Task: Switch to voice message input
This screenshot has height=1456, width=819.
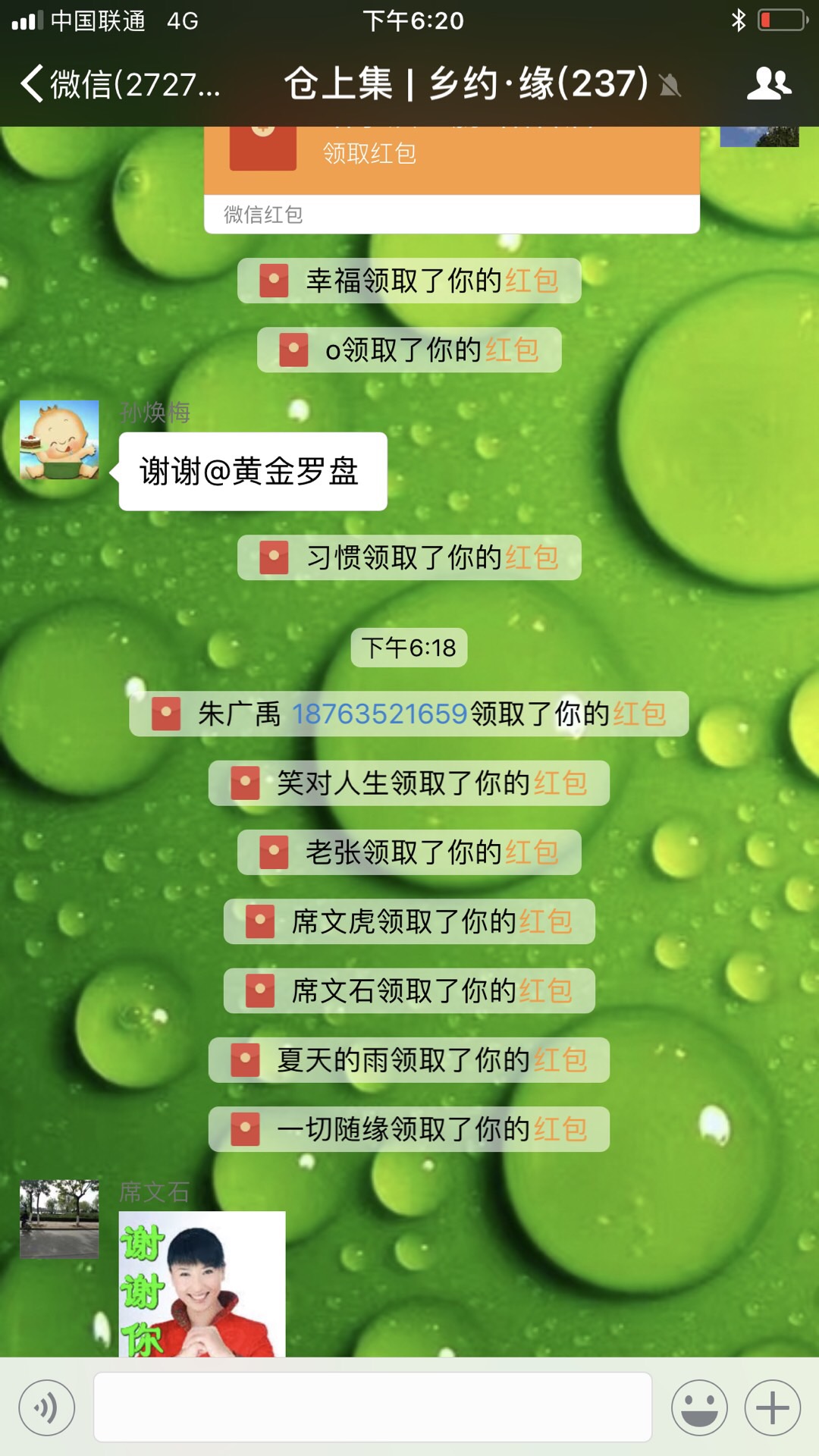Action: click(x=47, y=1408)
